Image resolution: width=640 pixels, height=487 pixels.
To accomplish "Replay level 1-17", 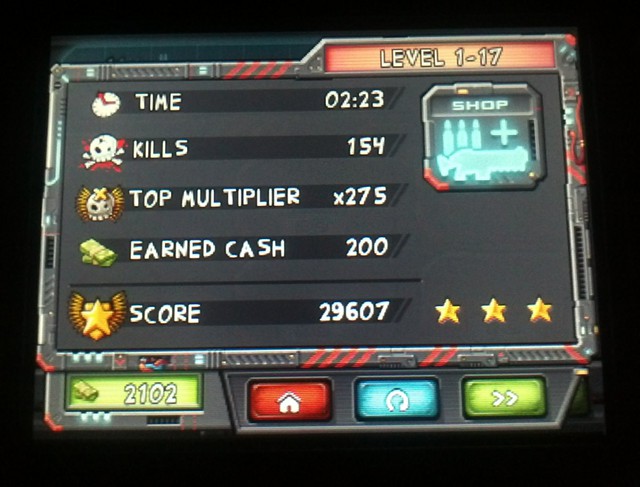I will pyautogui.click(x=396, y=399).
